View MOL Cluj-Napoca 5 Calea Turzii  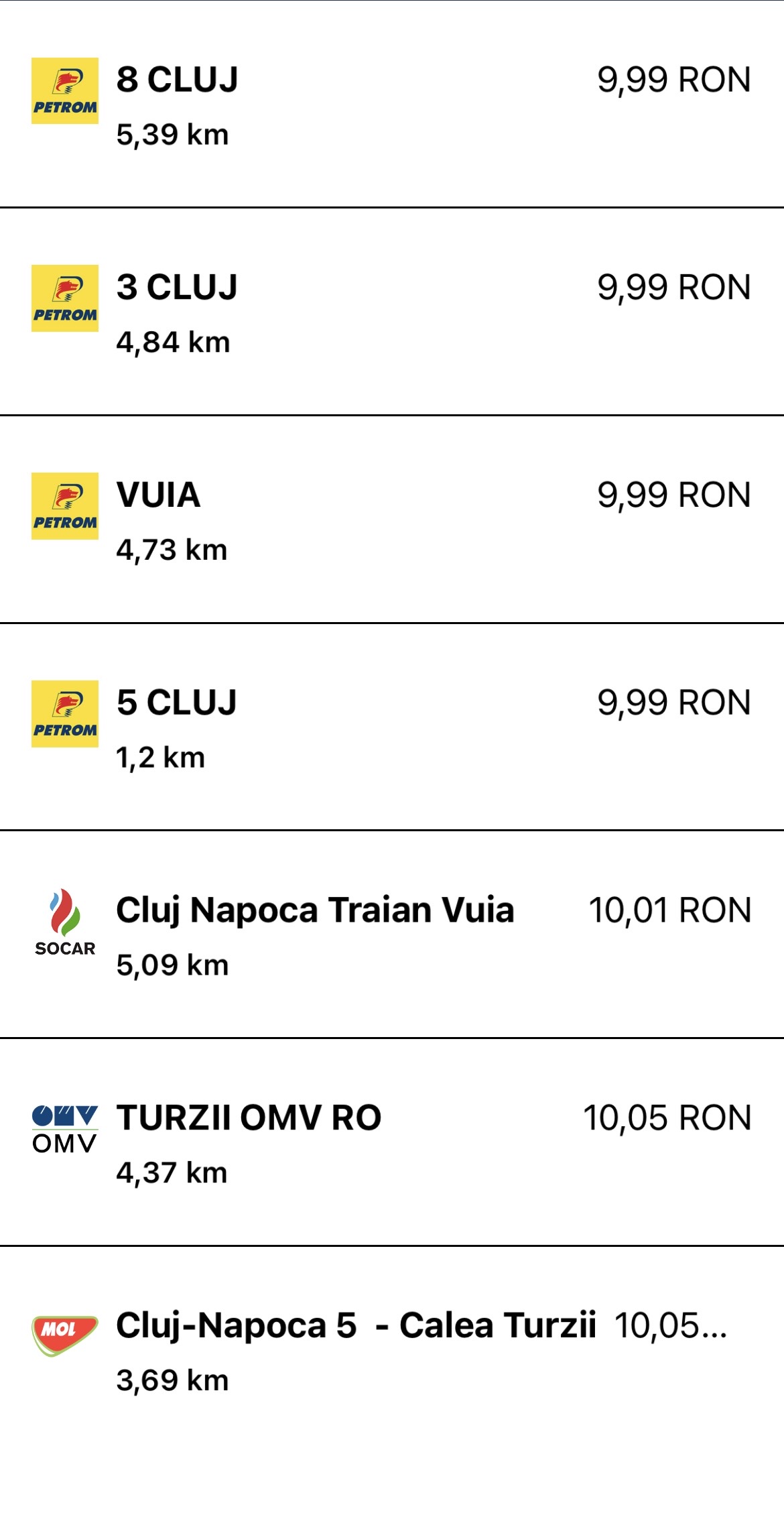392,1350
